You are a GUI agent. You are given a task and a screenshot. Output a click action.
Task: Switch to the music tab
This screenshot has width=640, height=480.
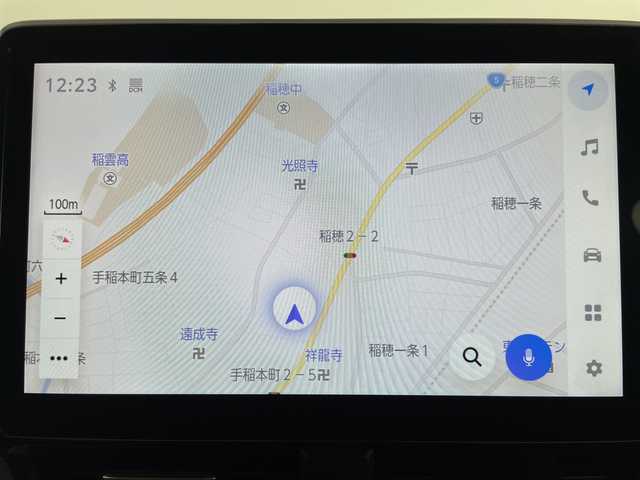(x=590, y=148)
